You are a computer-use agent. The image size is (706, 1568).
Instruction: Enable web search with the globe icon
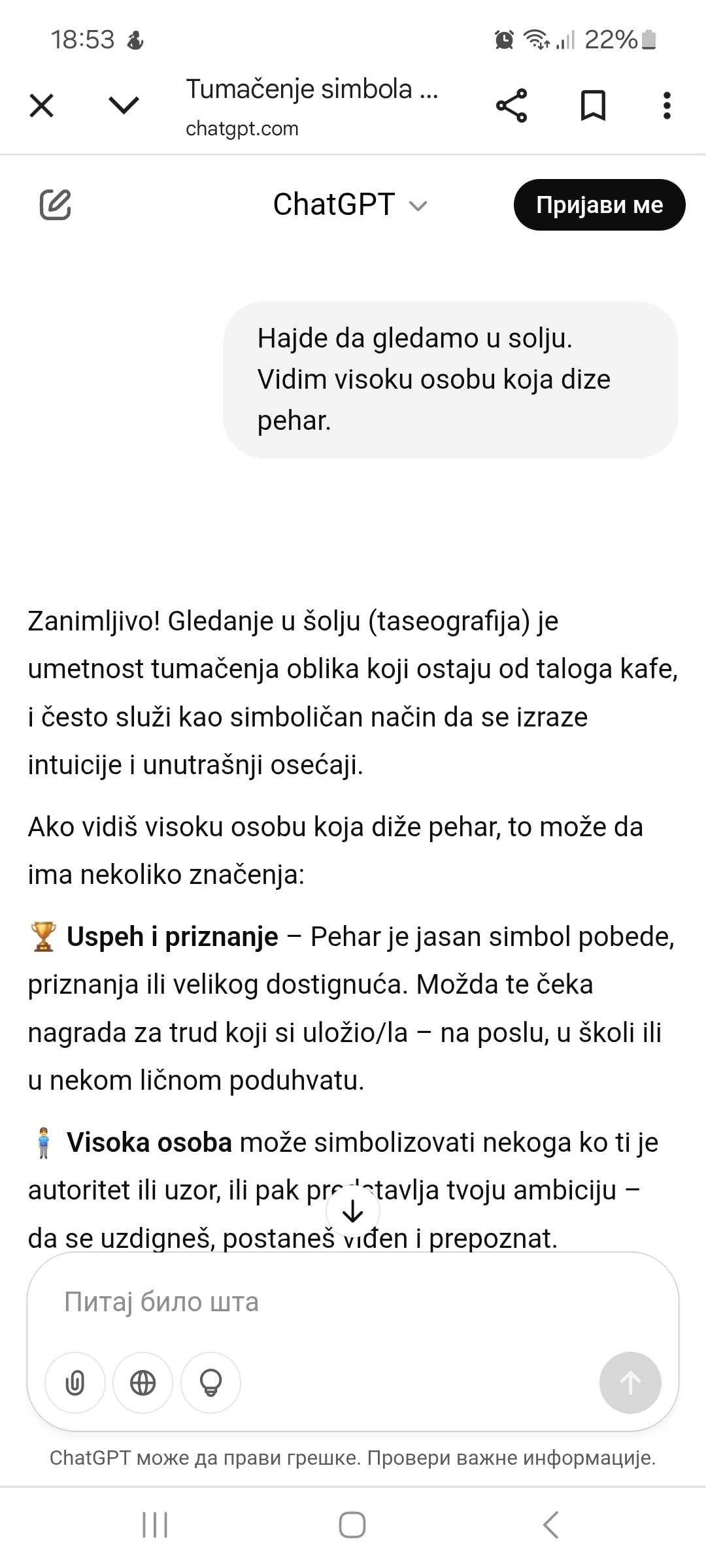click(x=143, y=1382)
